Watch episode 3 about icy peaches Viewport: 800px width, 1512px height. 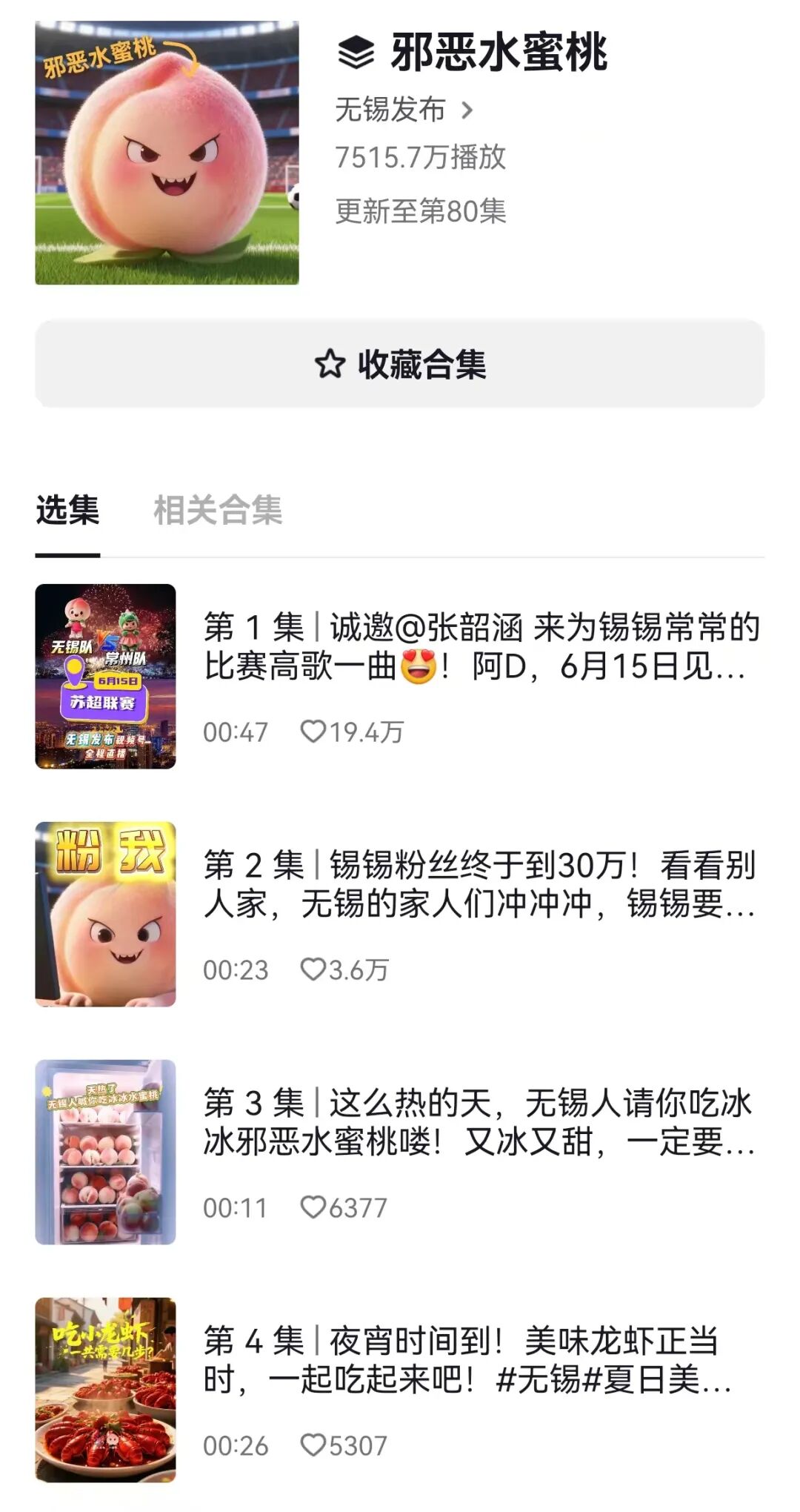pos(400,1153)
